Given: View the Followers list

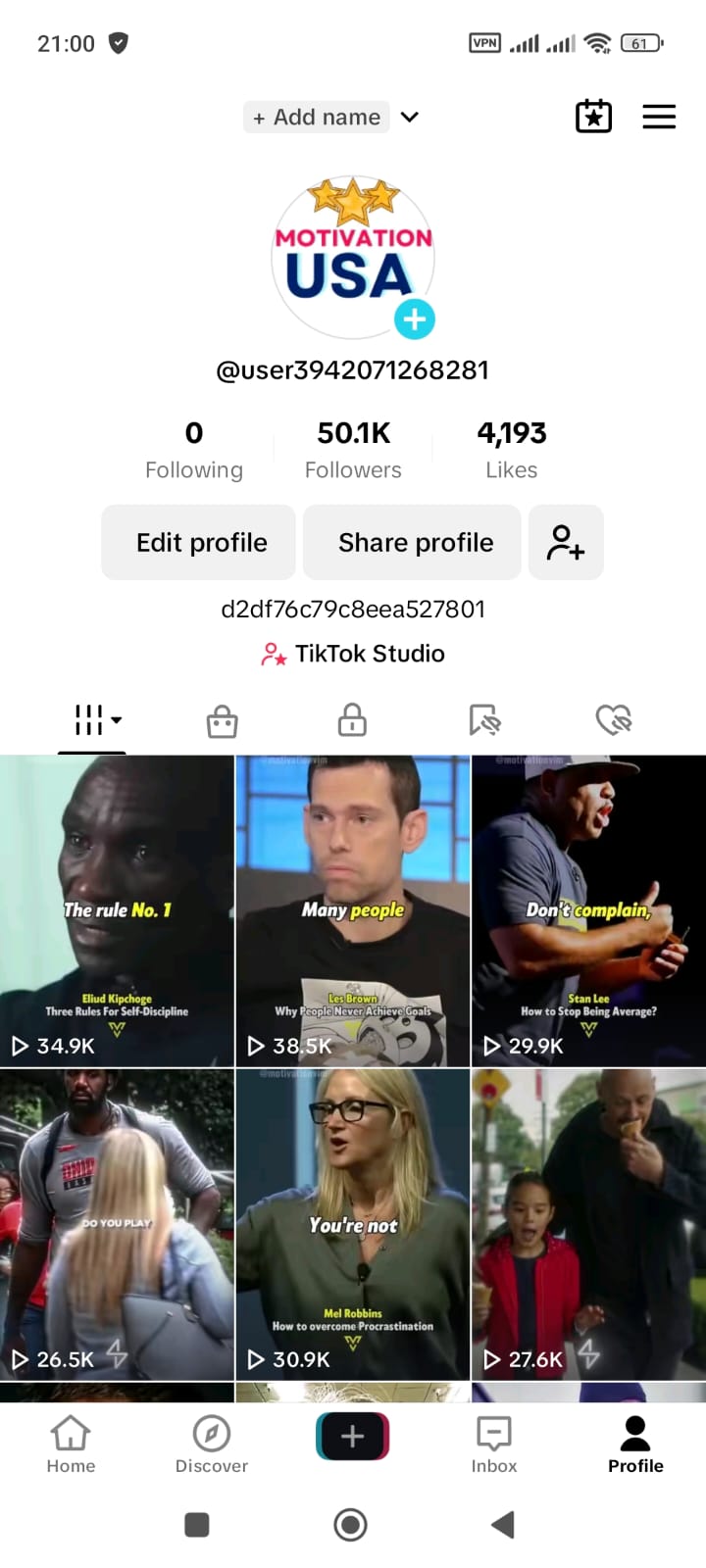Looking at the screenshot, I should (353, 450).
